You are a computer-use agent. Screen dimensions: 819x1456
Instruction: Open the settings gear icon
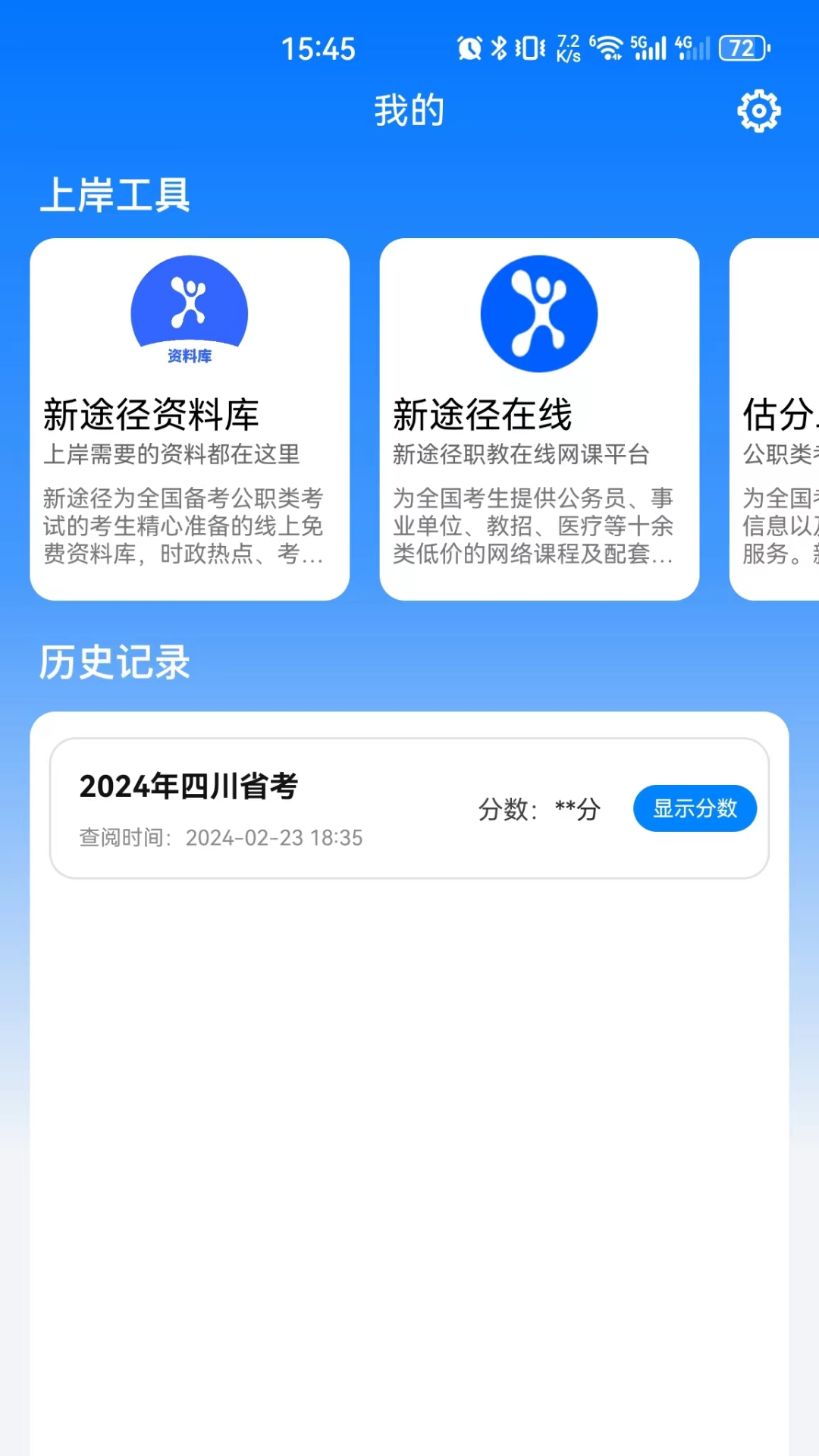[x=758, y=111]
